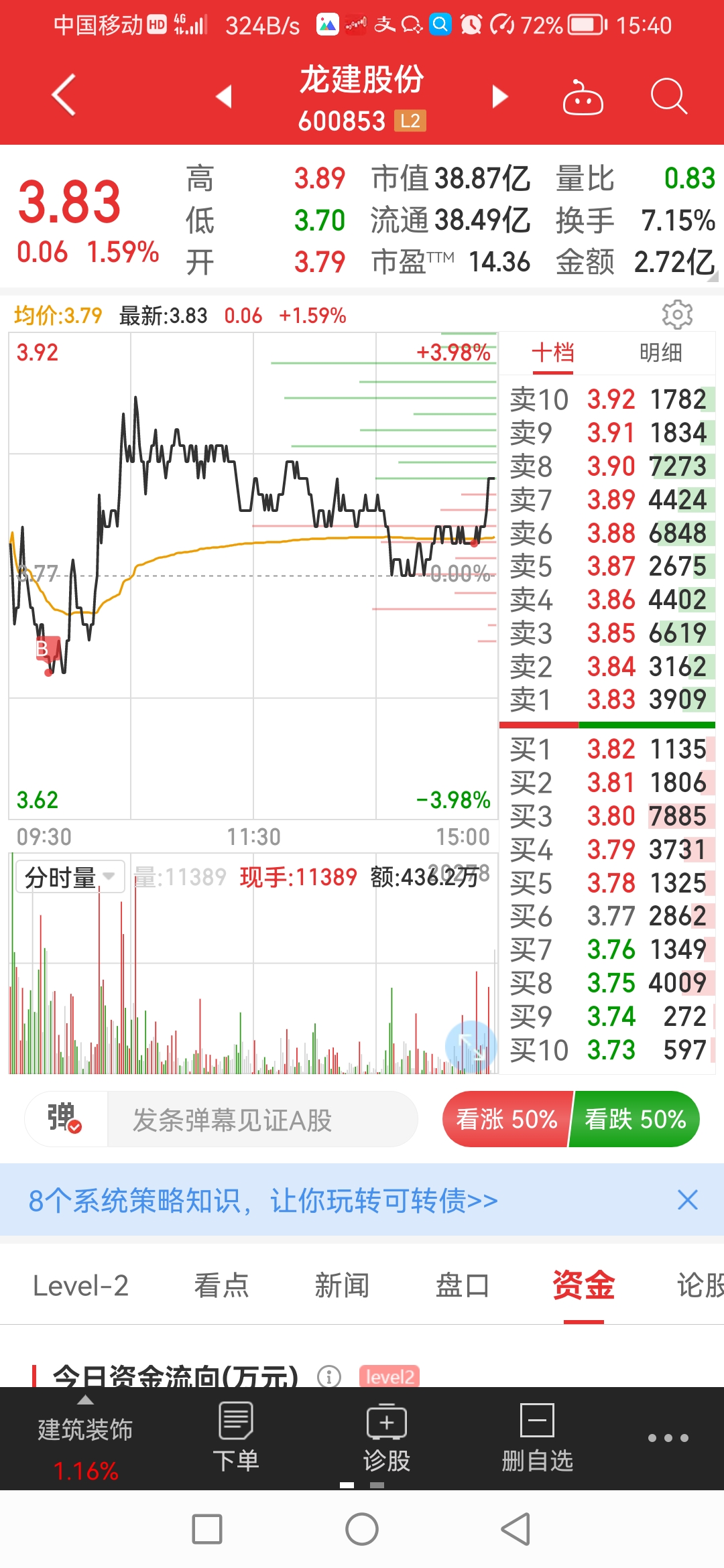Image resolution: width=724 pixels, height=1568 pixels.
Task: Select the 十档 order book tab
Action: [553, 352]
